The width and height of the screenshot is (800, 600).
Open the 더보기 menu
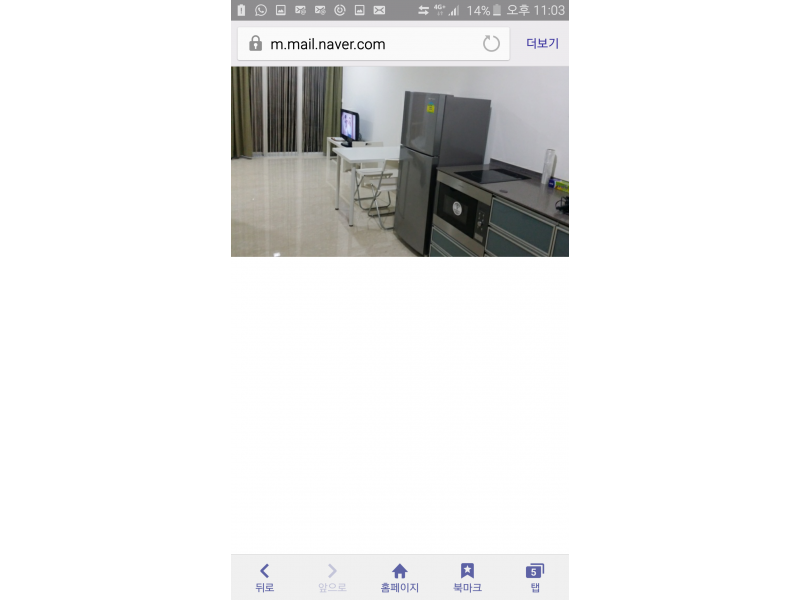point(542,44)
